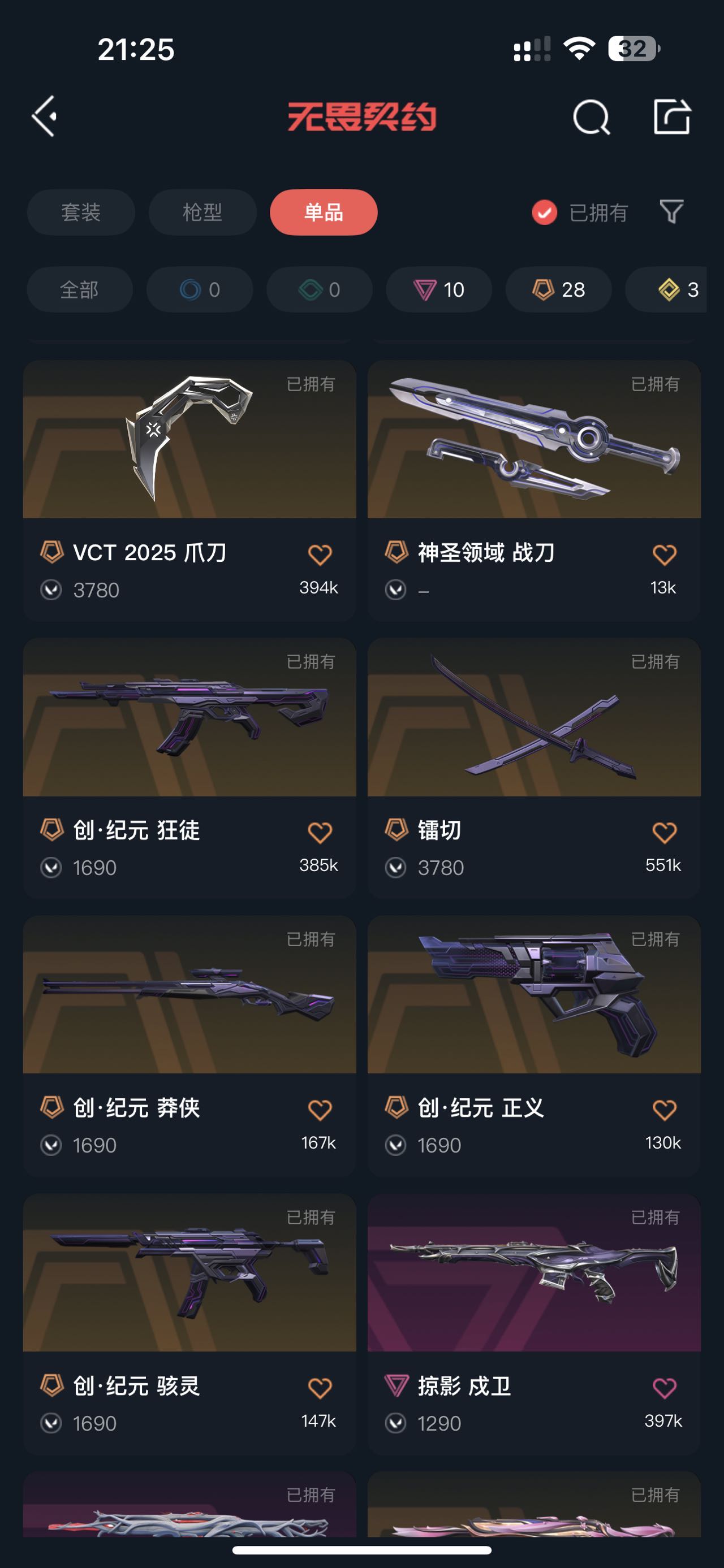Screen dimensions: 724x1568
Task: Like the 创·纪元 骇灵 skin
Action: (320, 1388)
